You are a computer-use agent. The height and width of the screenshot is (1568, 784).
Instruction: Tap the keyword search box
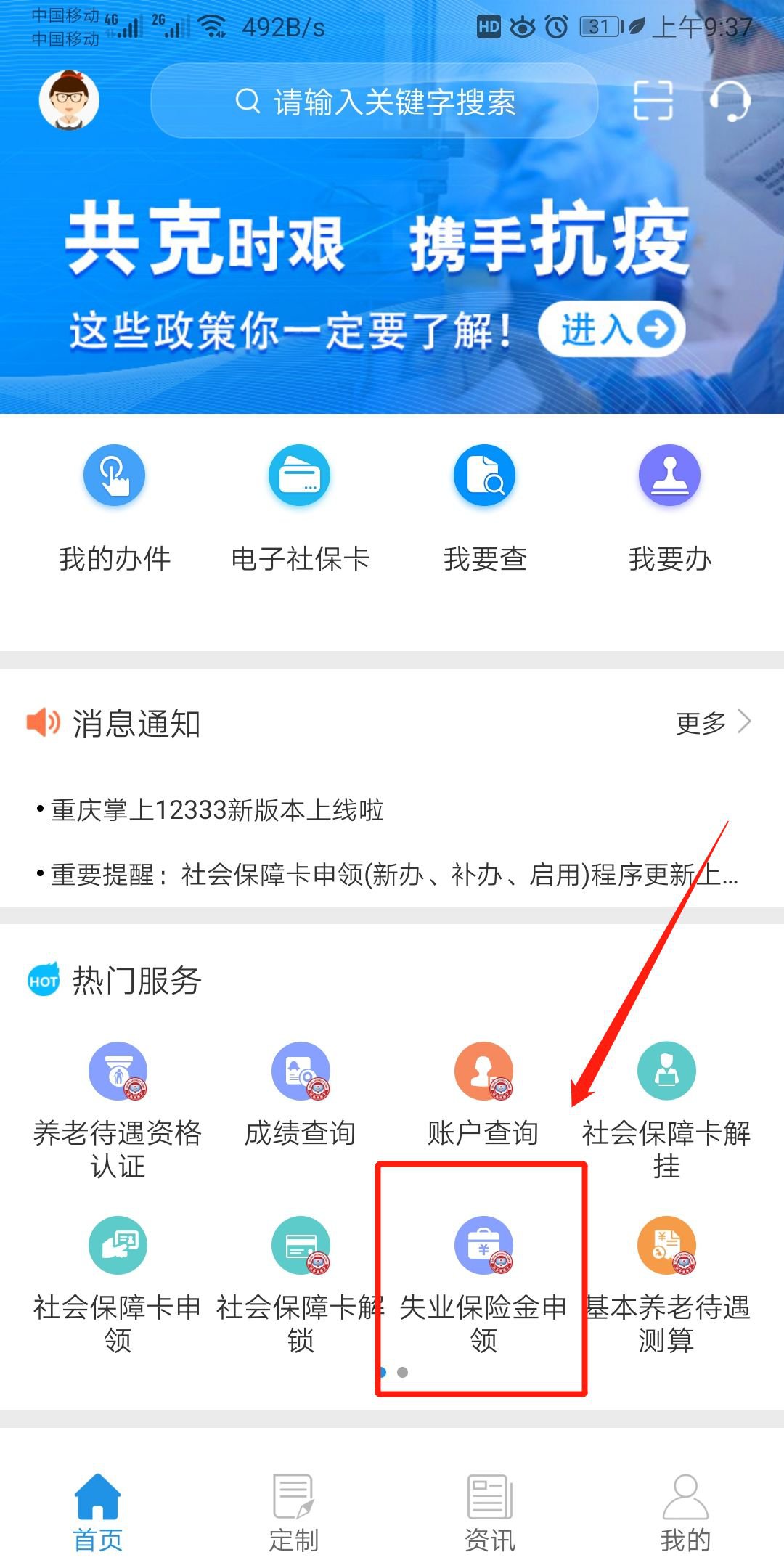375,102
